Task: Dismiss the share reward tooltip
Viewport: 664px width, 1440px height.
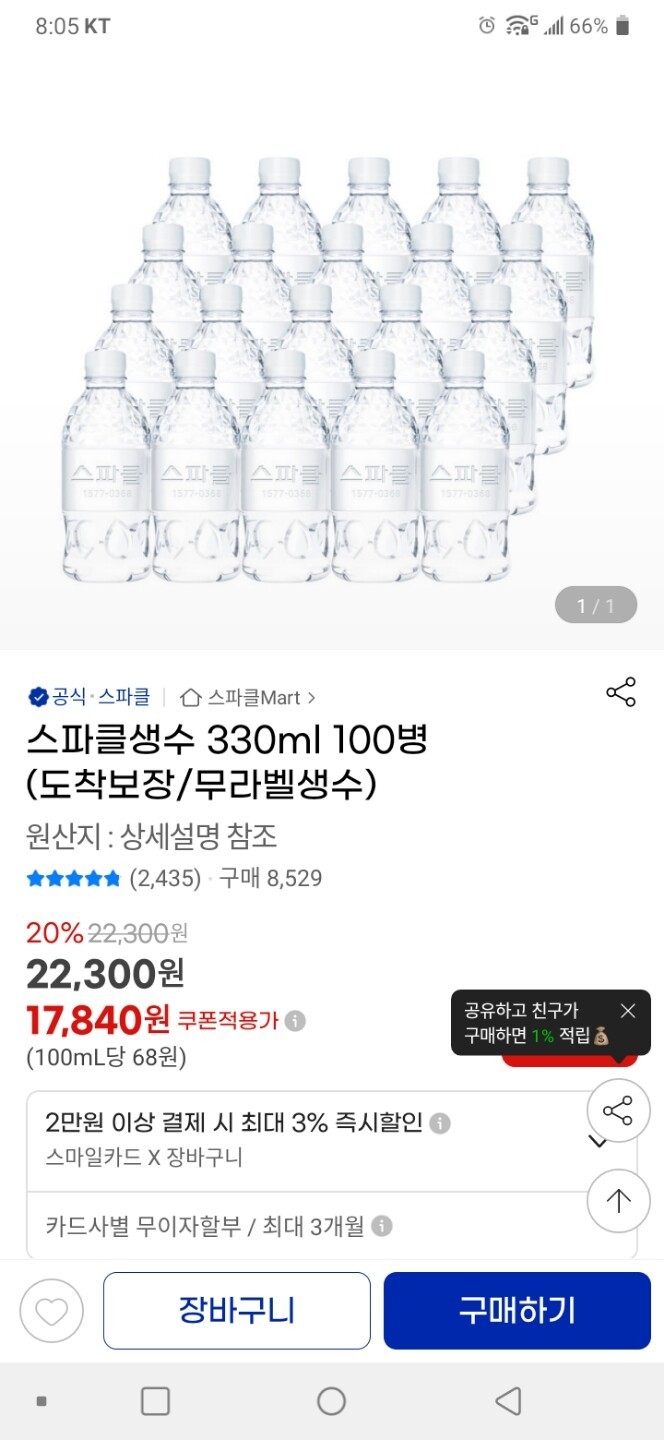Action: point(627,1011)
